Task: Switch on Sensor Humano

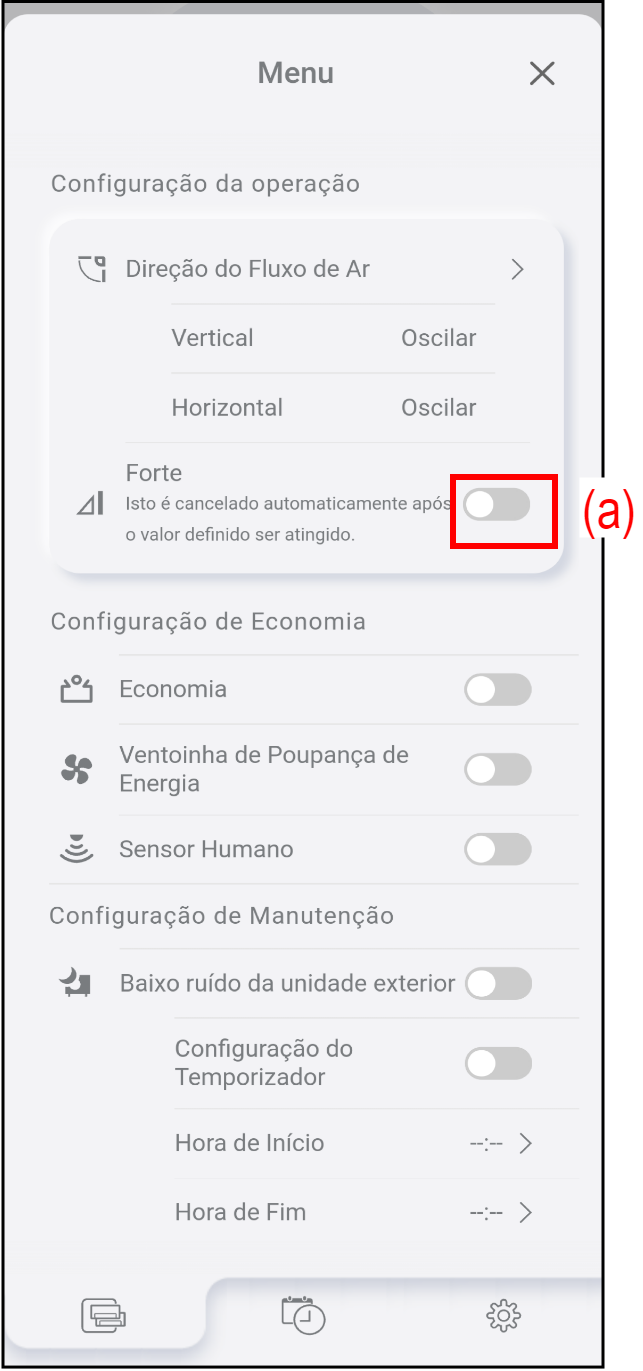Action: pos(497,850)
